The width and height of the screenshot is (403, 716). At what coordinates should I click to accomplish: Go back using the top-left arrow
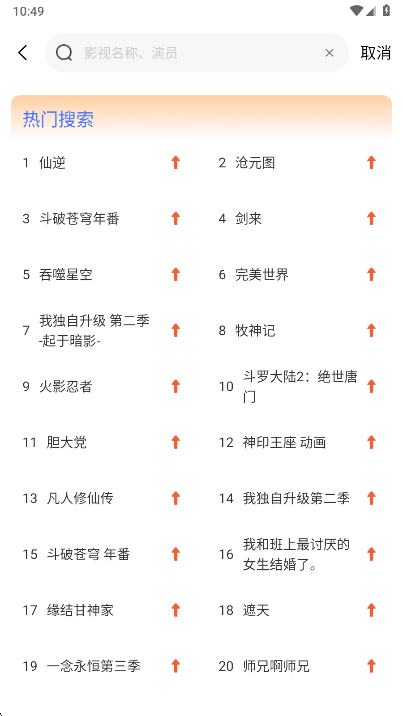22,53
